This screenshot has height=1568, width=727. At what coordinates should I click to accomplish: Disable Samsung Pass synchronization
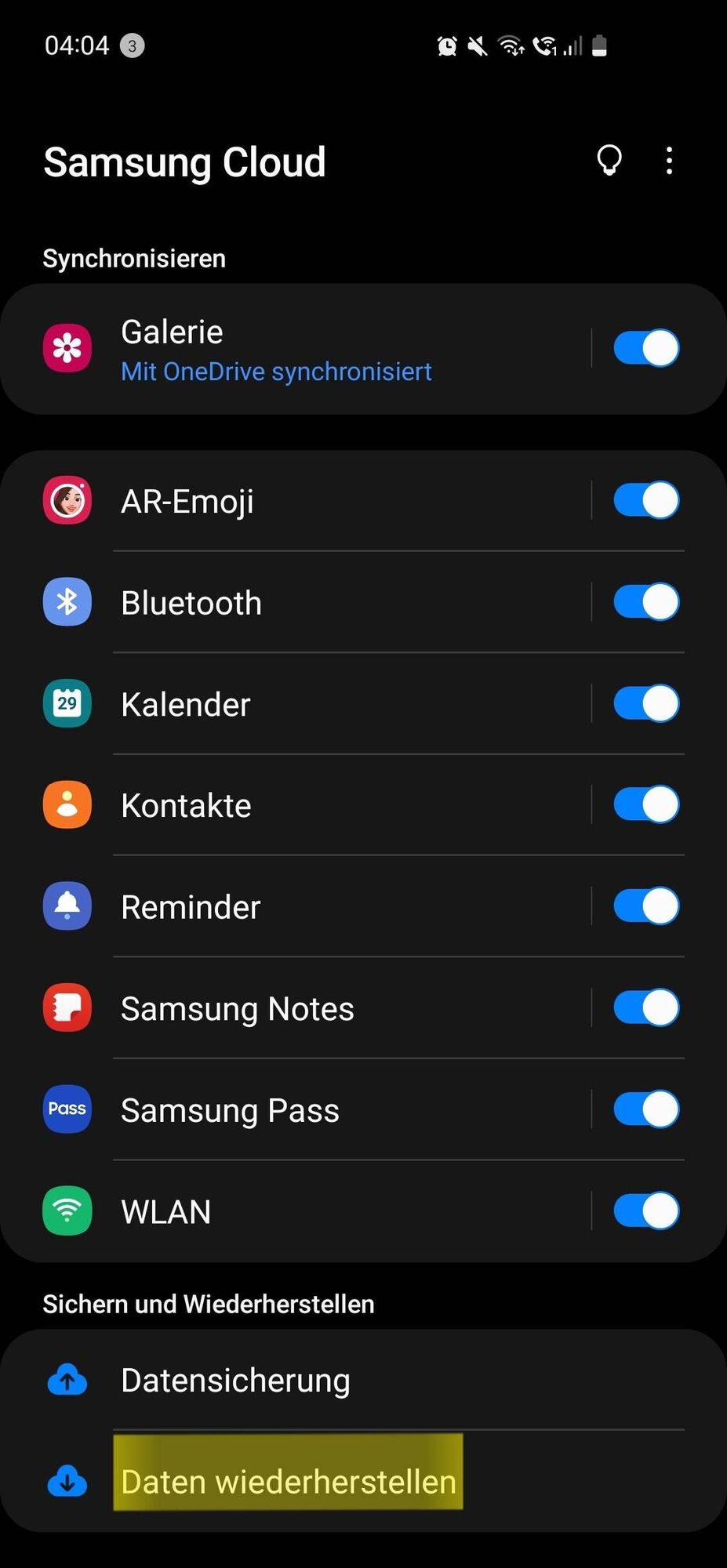pyautogui.click(x=645, y=1109)
